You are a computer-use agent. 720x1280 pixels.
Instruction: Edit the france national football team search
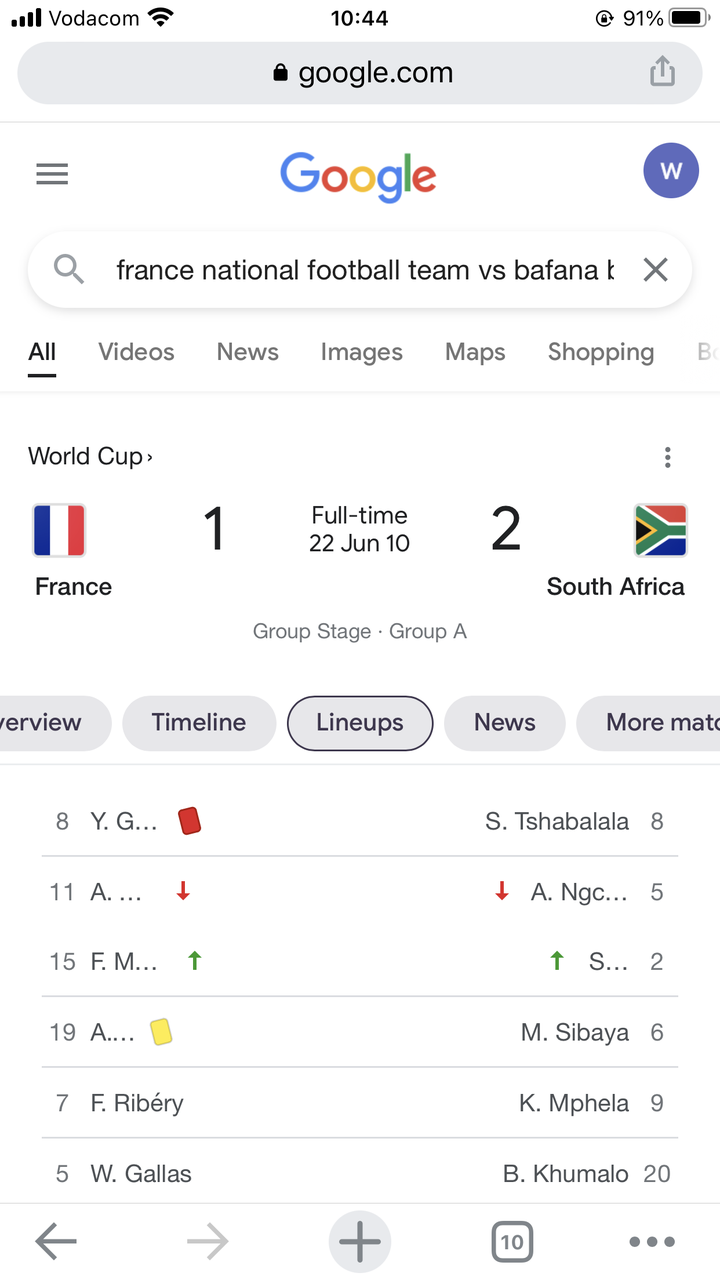[365, 270]
